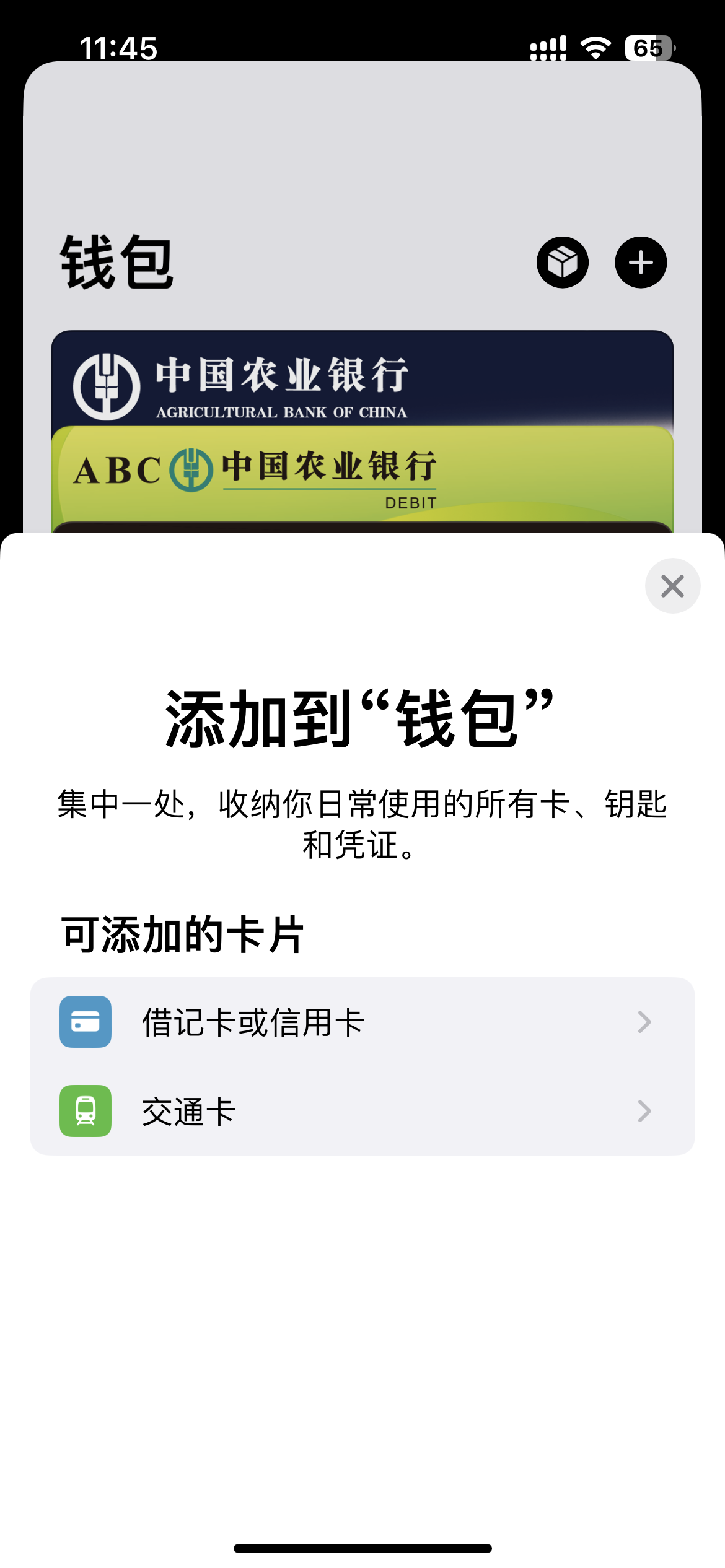This screenshot has height=1568, width=725.
Task: Select 借记卡或信用卡 to add a card
Action: [362, 1022]
